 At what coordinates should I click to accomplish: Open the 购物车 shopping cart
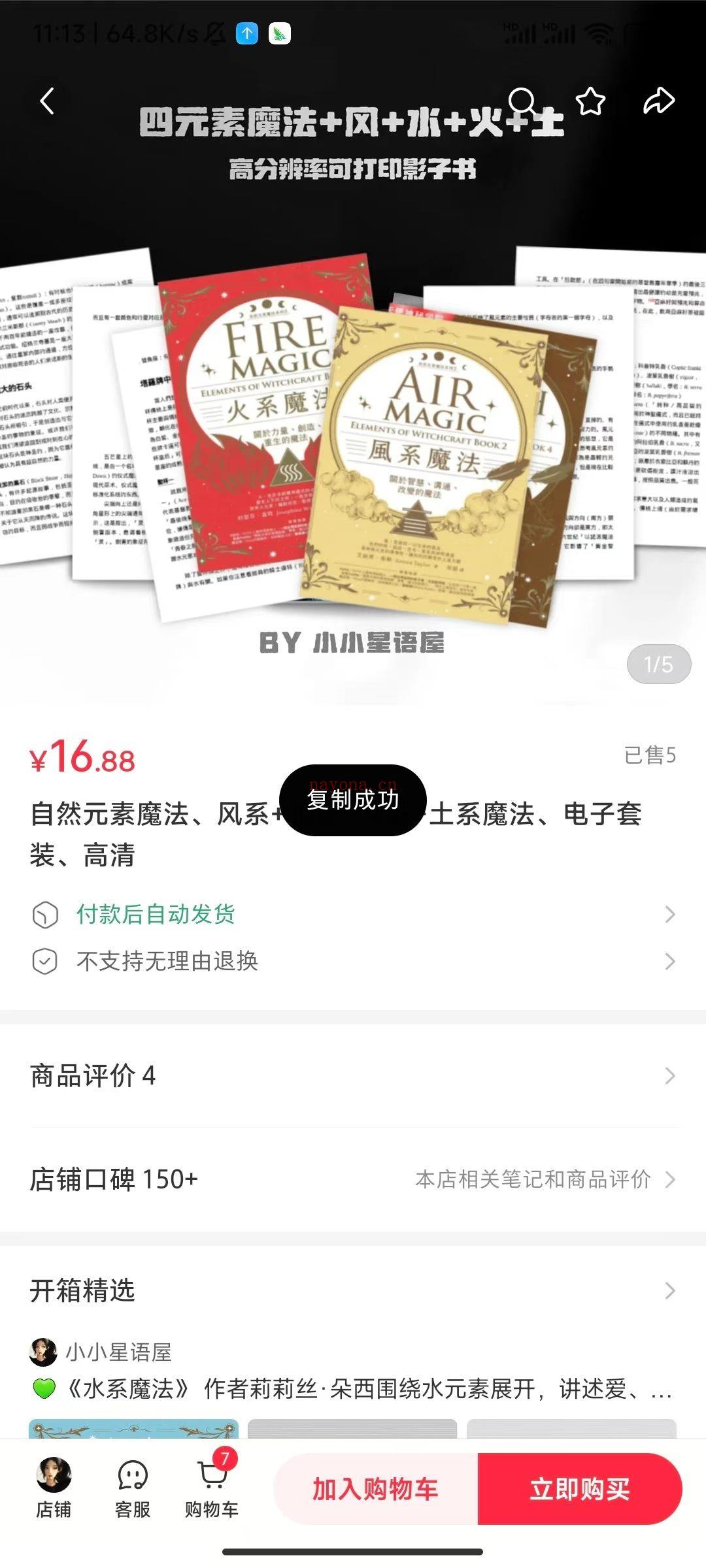coord(212,1489)
